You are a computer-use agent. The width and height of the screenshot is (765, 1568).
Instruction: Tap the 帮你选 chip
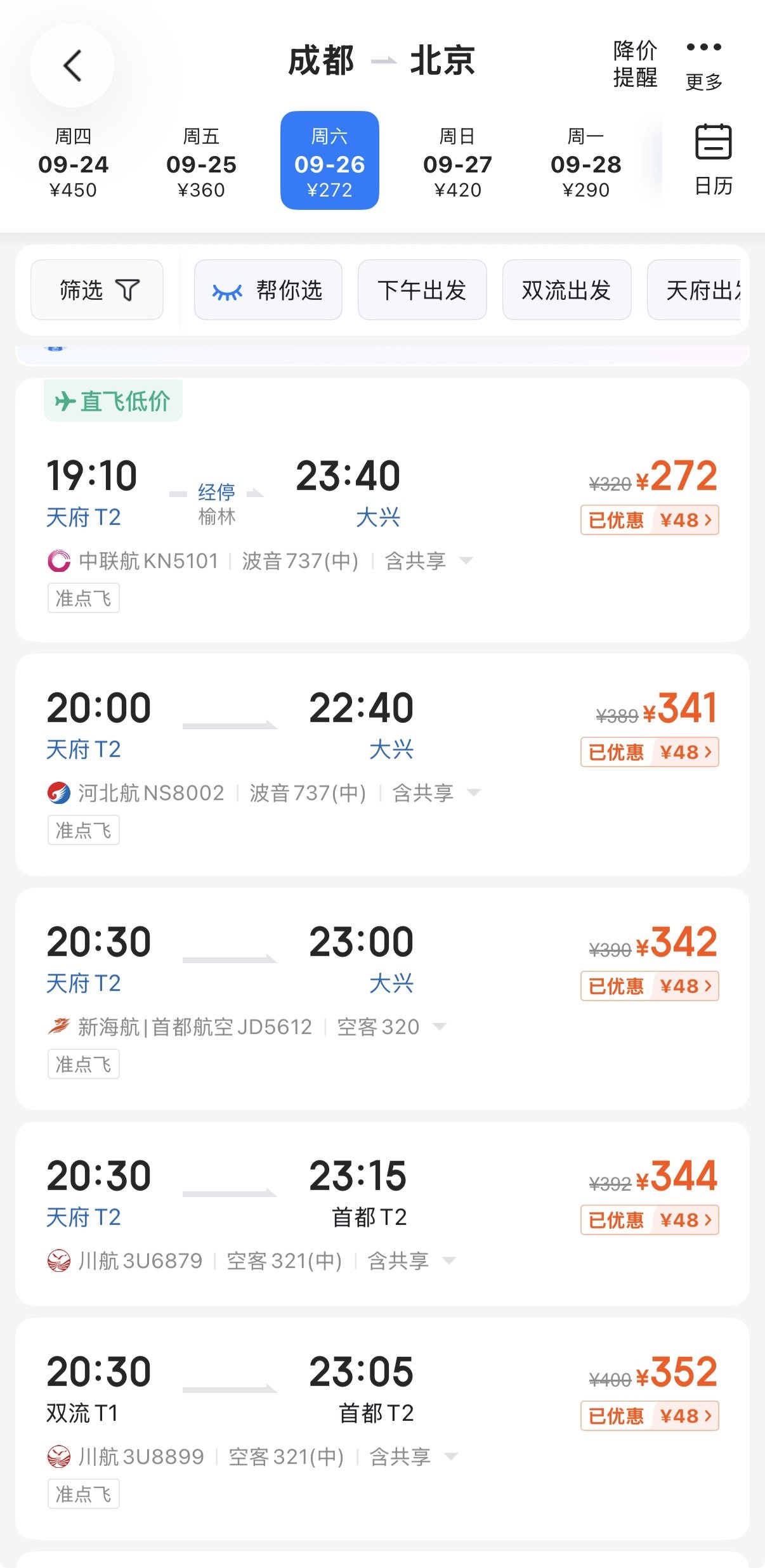(268, 290)
